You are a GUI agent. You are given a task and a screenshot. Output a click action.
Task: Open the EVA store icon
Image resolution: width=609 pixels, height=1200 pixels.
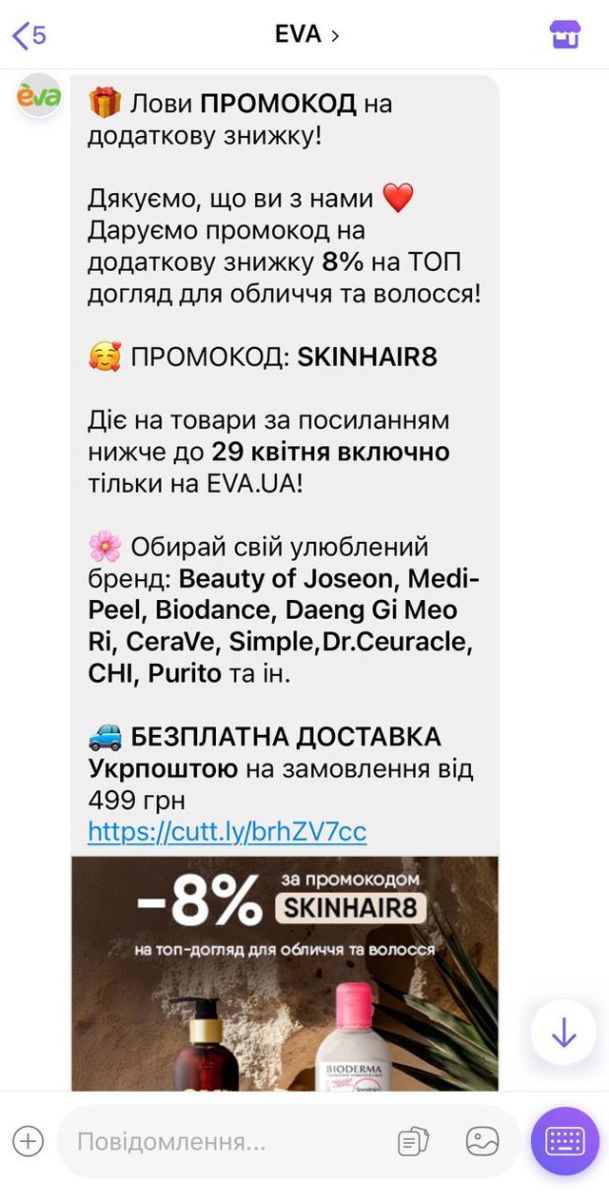coord(565,35)
